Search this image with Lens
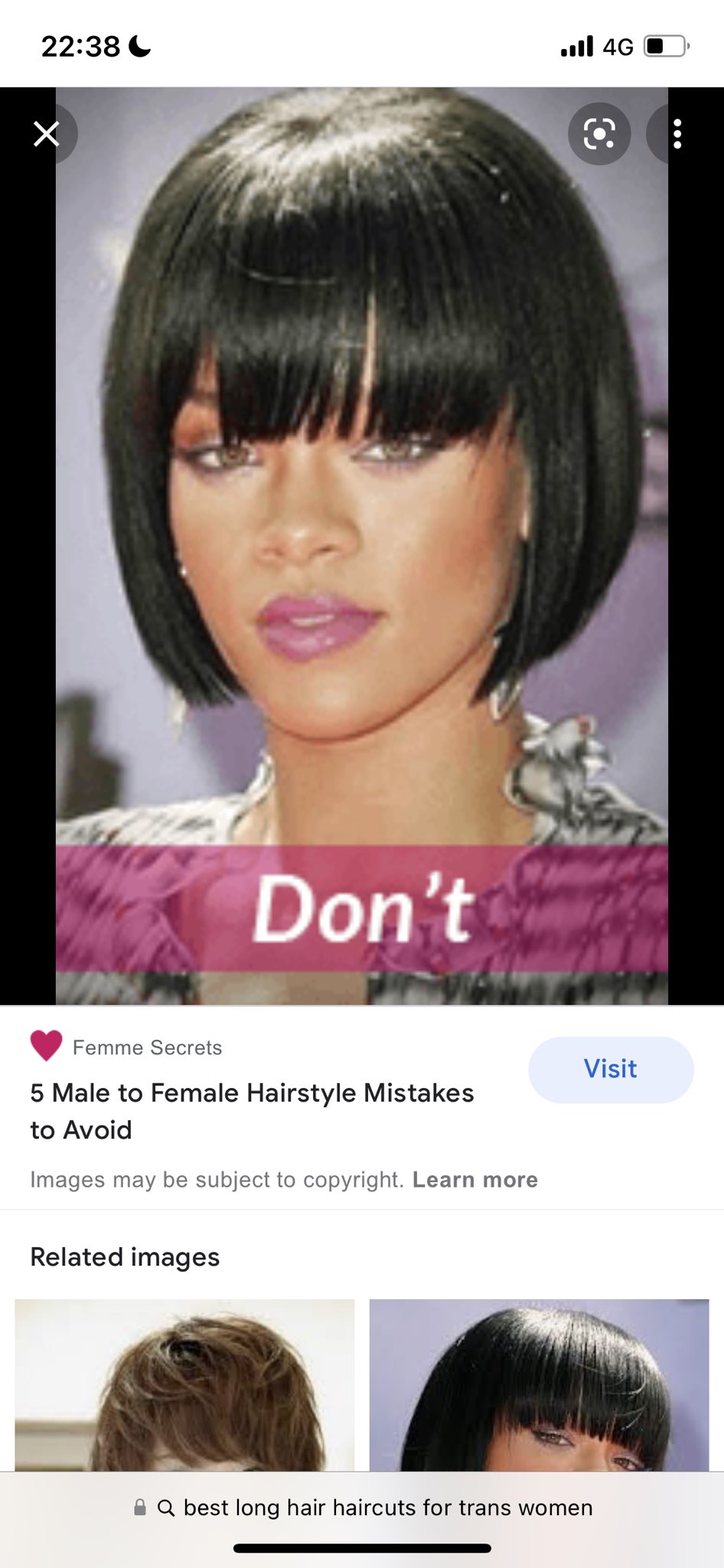The width and height of the screenshot is (724, 1568). tap(599, 135)
